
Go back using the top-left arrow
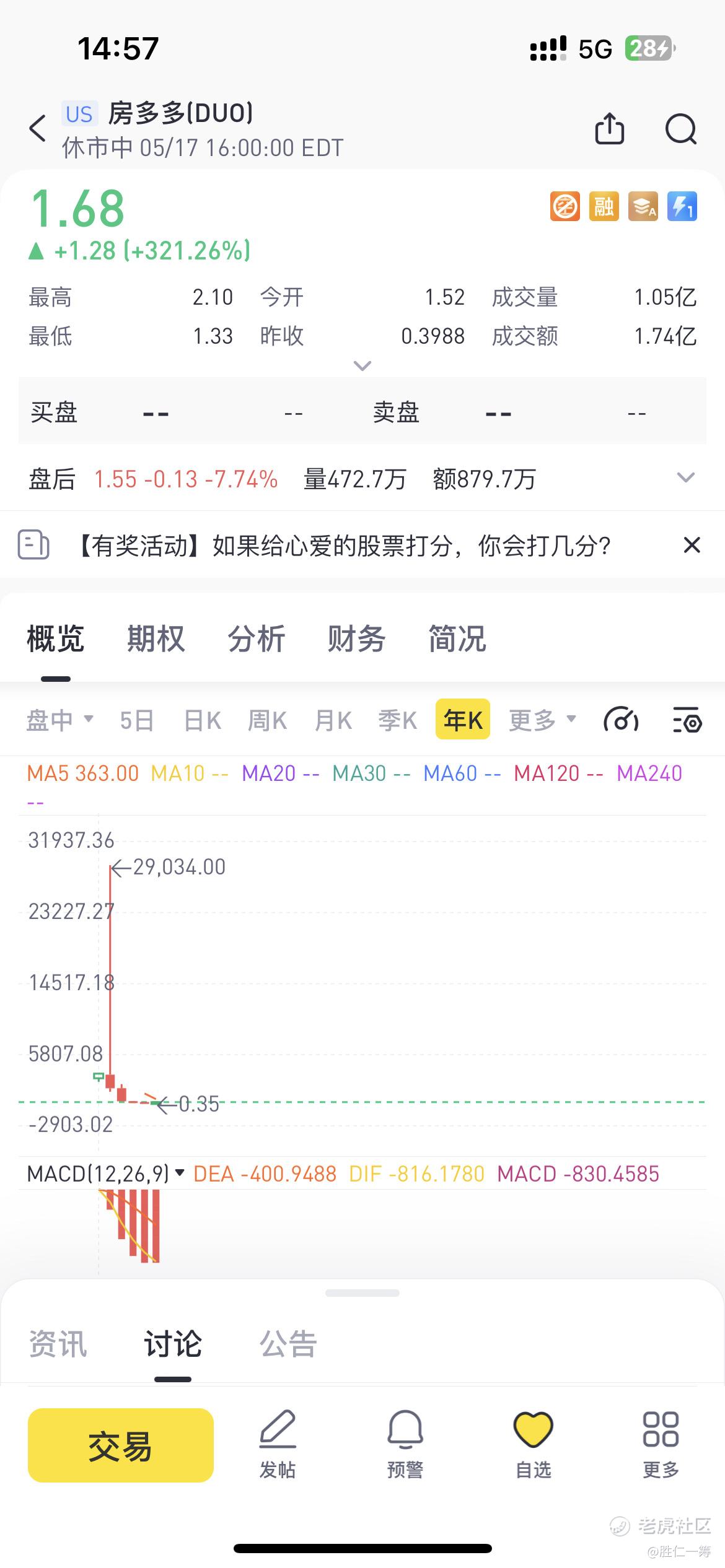[38, 128]
